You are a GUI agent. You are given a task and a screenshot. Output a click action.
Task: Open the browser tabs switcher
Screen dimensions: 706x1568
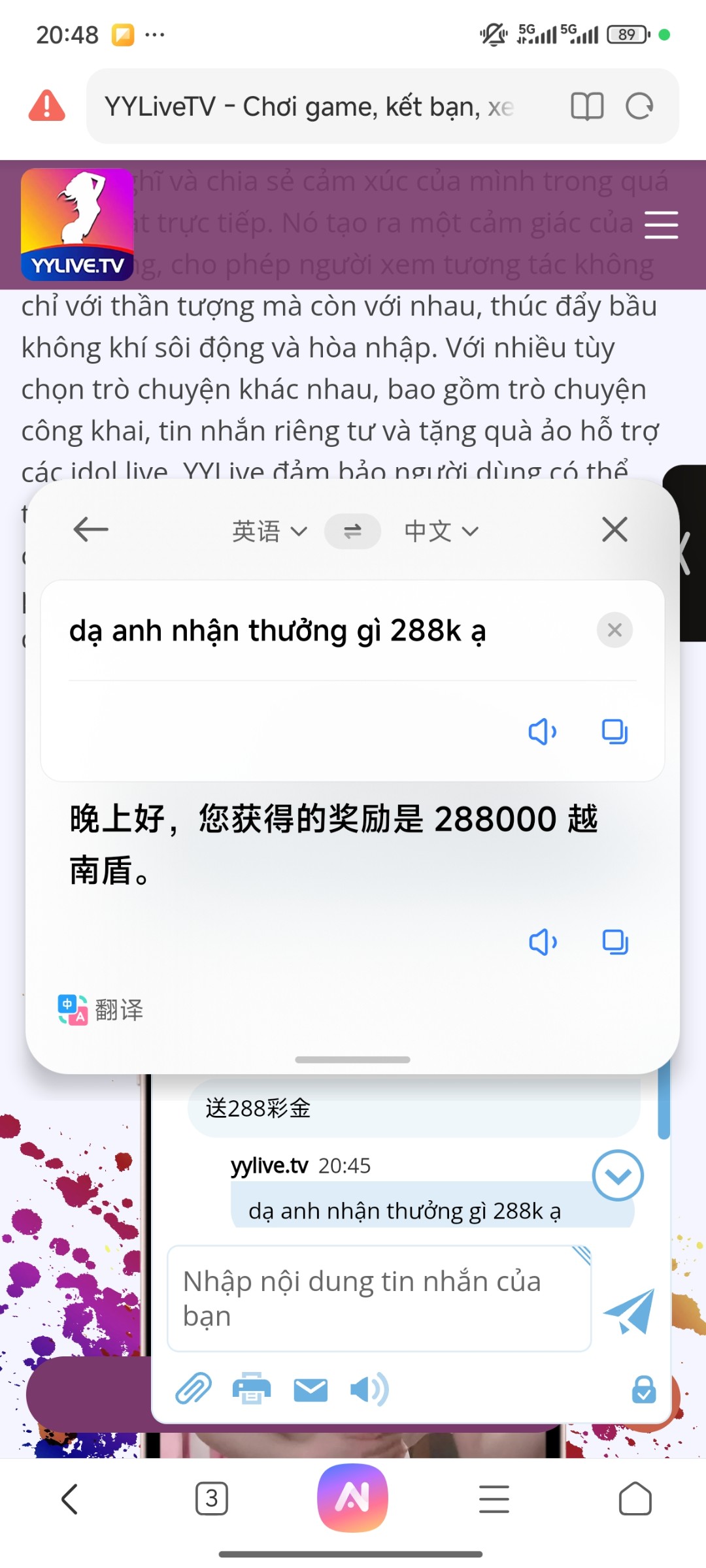[x=212, y=1499]
